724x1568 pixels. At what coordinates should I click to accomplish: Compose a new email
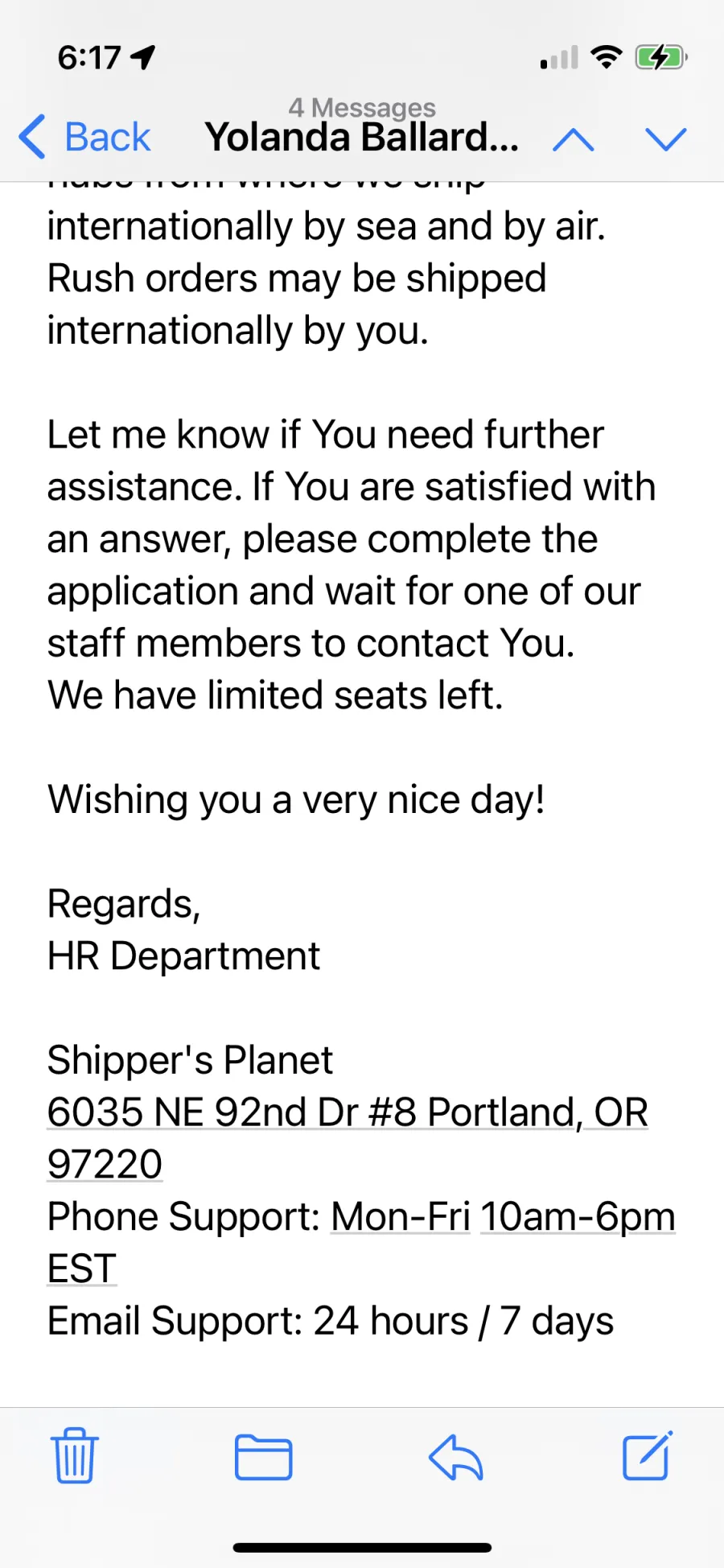648,1455
